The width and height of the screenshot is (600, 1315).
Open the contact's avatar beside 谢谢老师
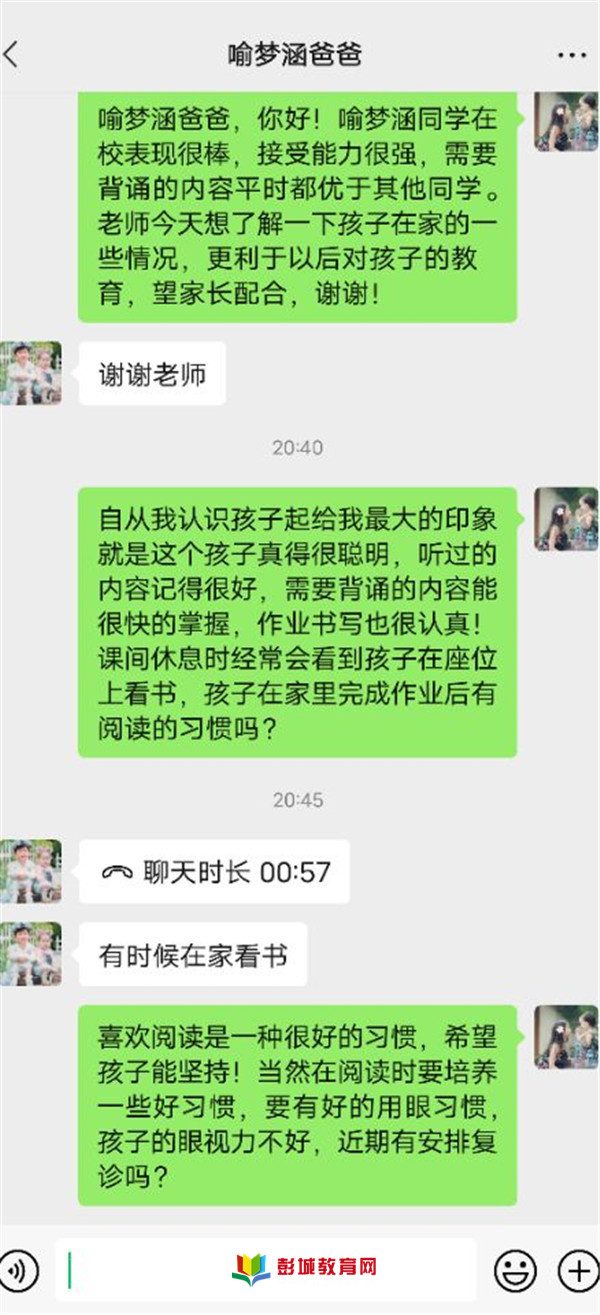30,373
